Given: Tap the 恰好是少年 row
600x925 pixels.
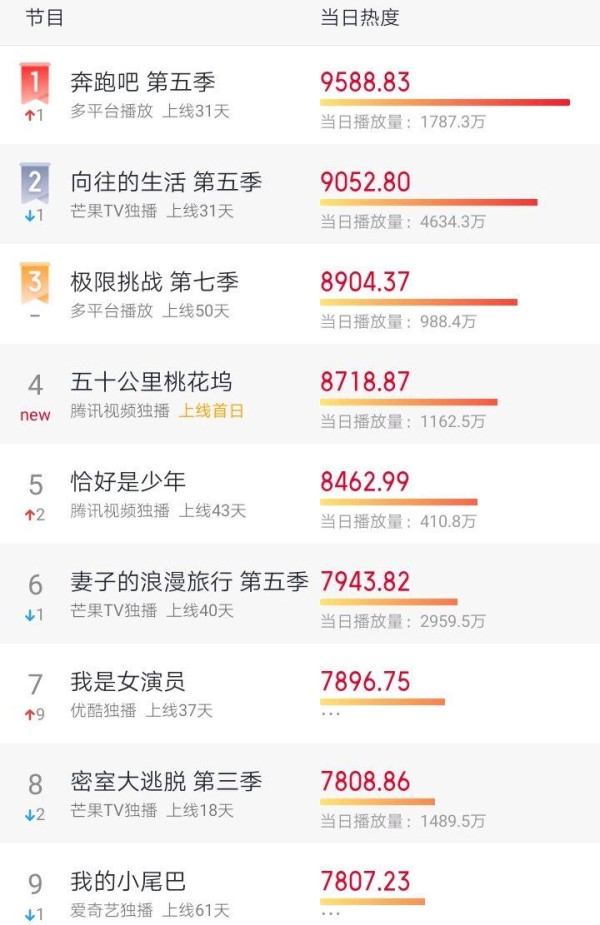Looking at the screenshot, I should pyautogui.click(x=128, y=482).
